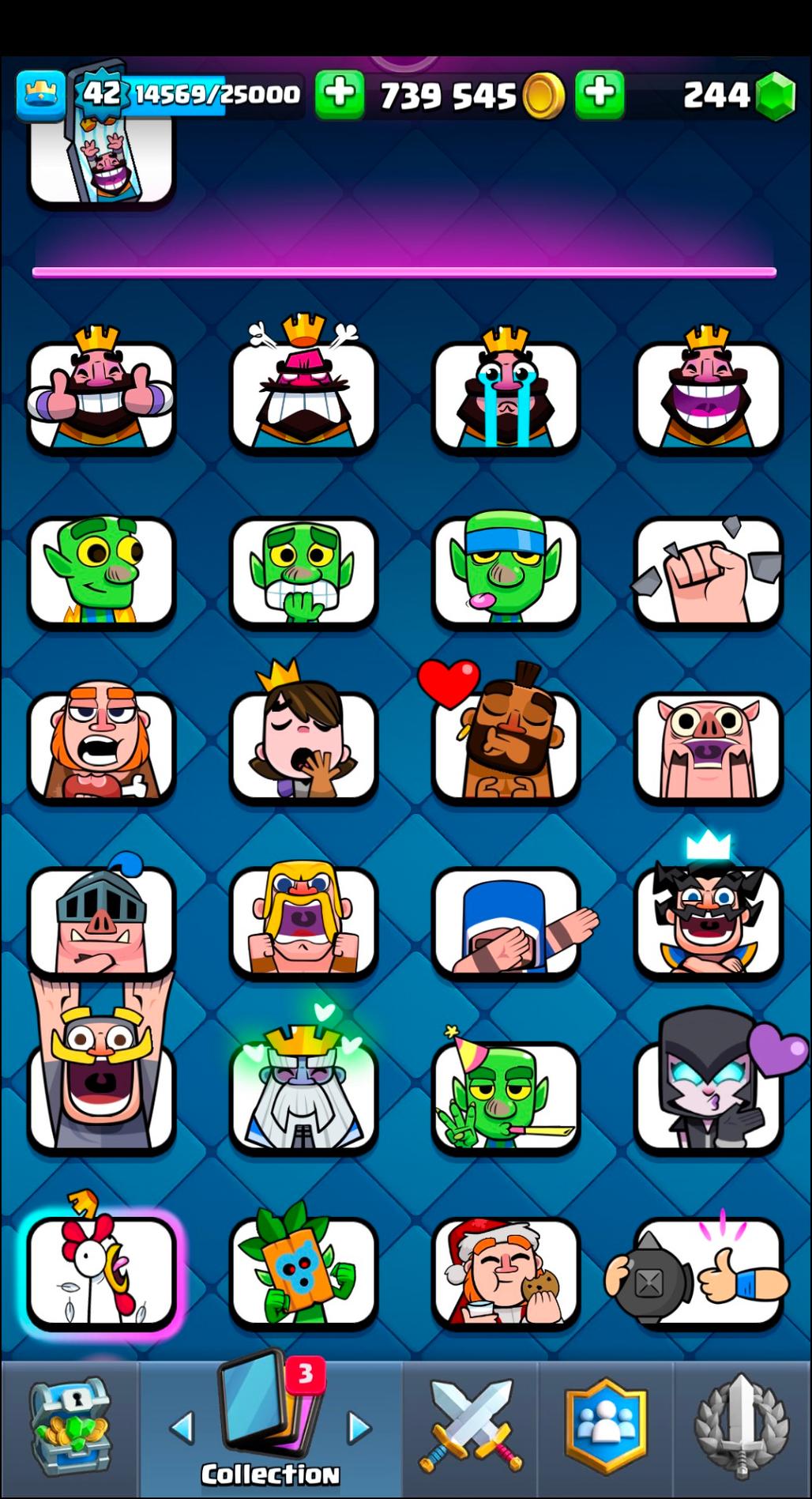Add more gold with green plus

[600, 94]
